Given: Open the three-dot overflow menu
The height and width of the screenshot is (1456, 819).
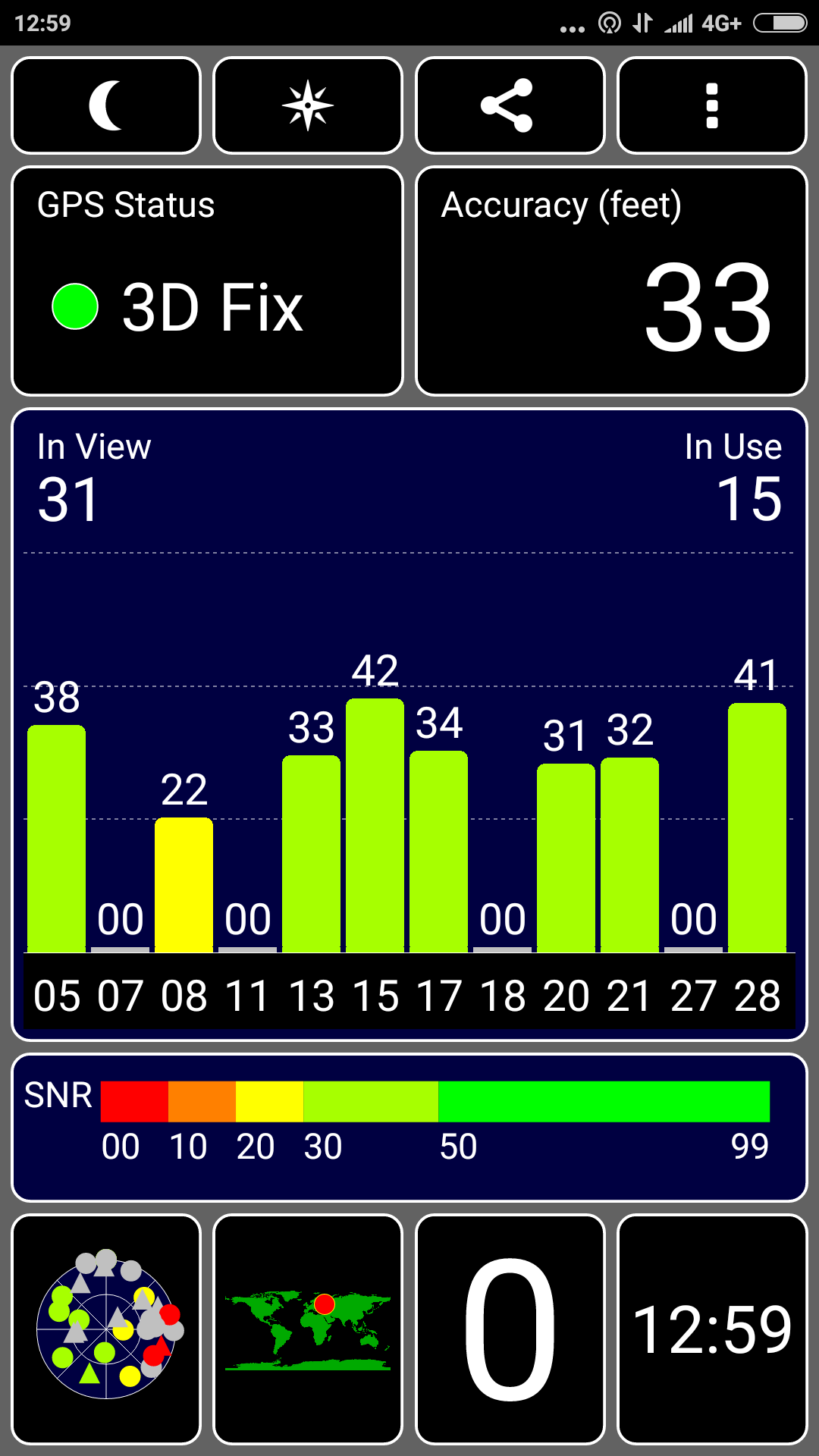Looking at the screenshot, I should pyautogui.click(x=711, y=105).
